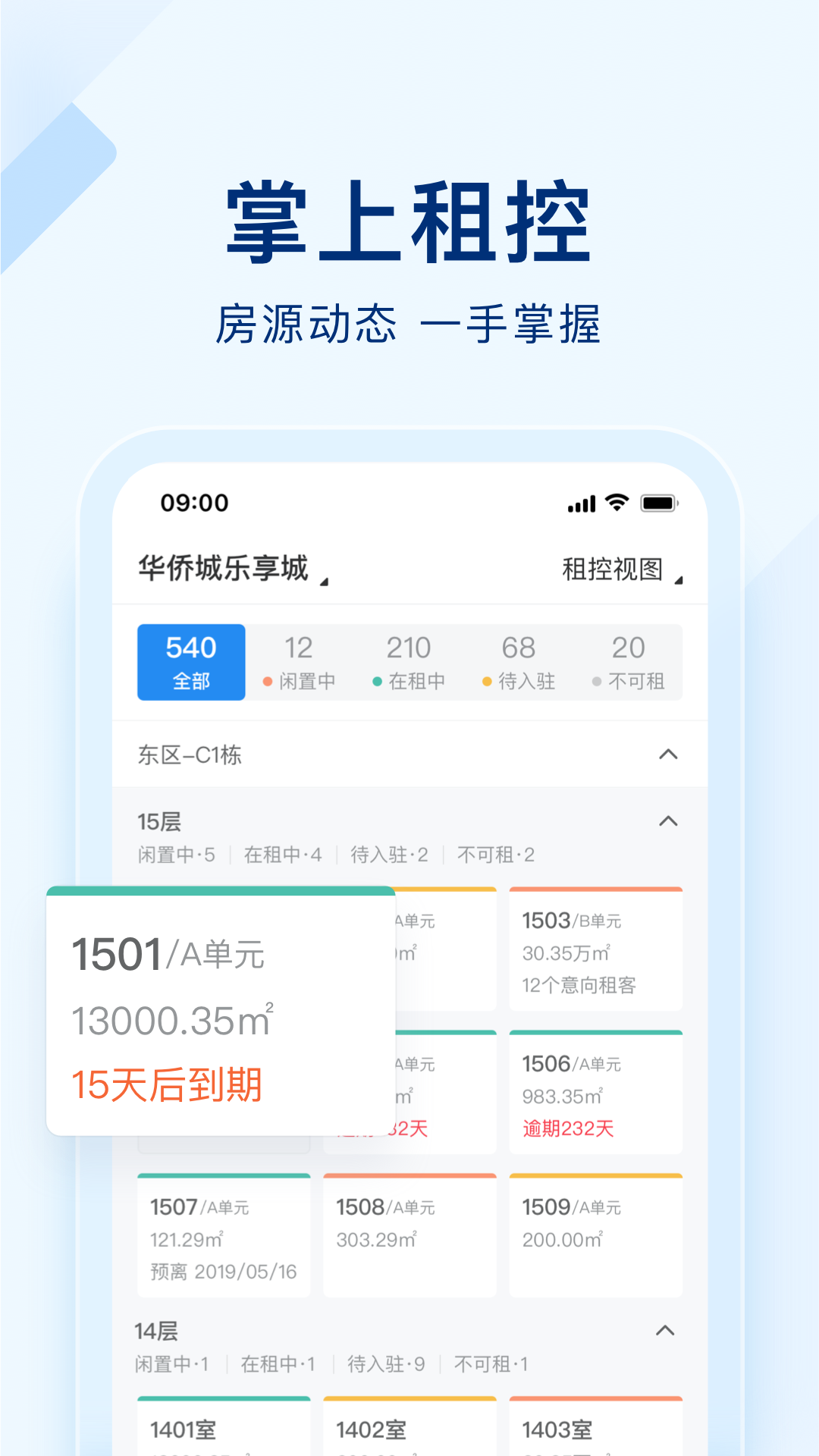
Task: Select the 不可租 status filter
Action: pyautogui.click(x=629, y=661)
